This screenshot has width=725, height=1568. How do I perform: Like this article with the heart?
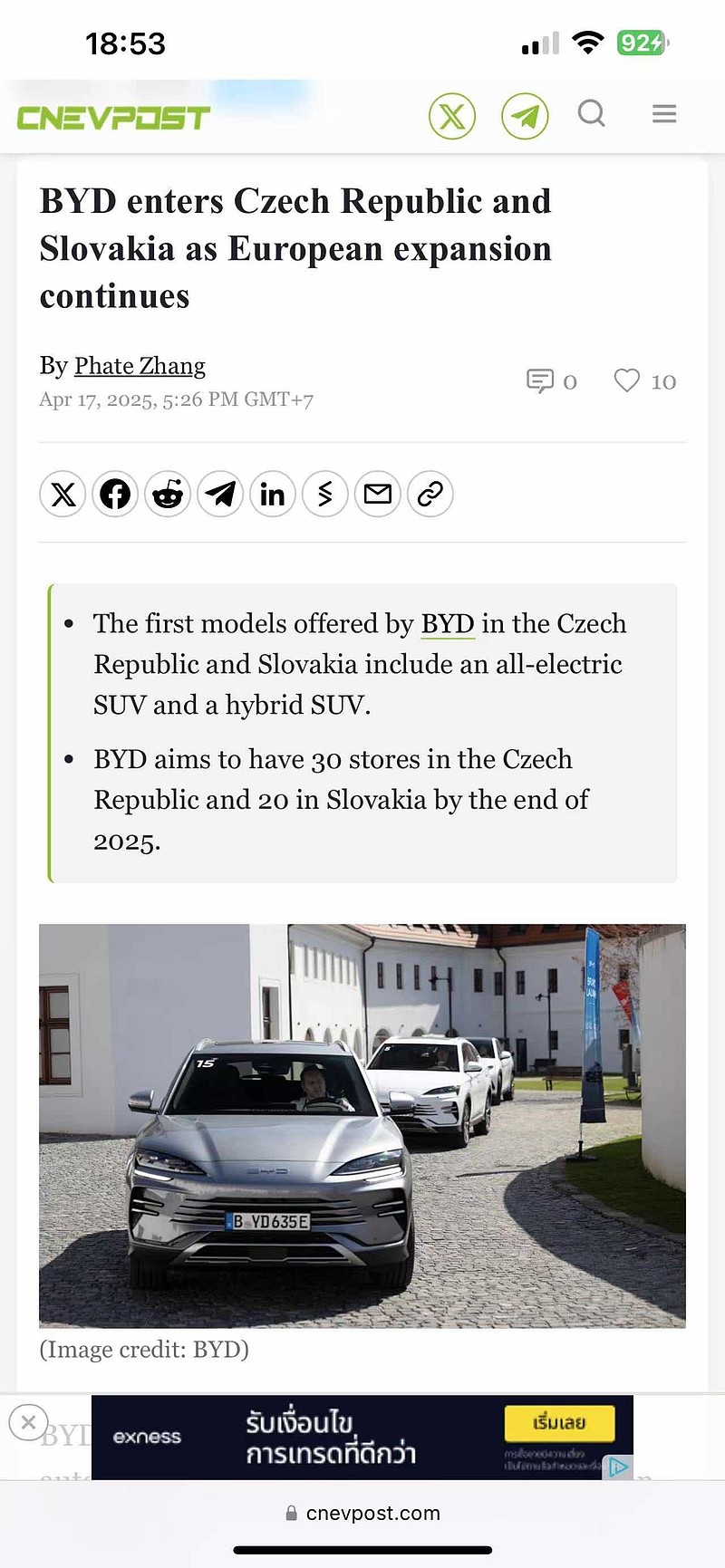[x=627, y=380]
